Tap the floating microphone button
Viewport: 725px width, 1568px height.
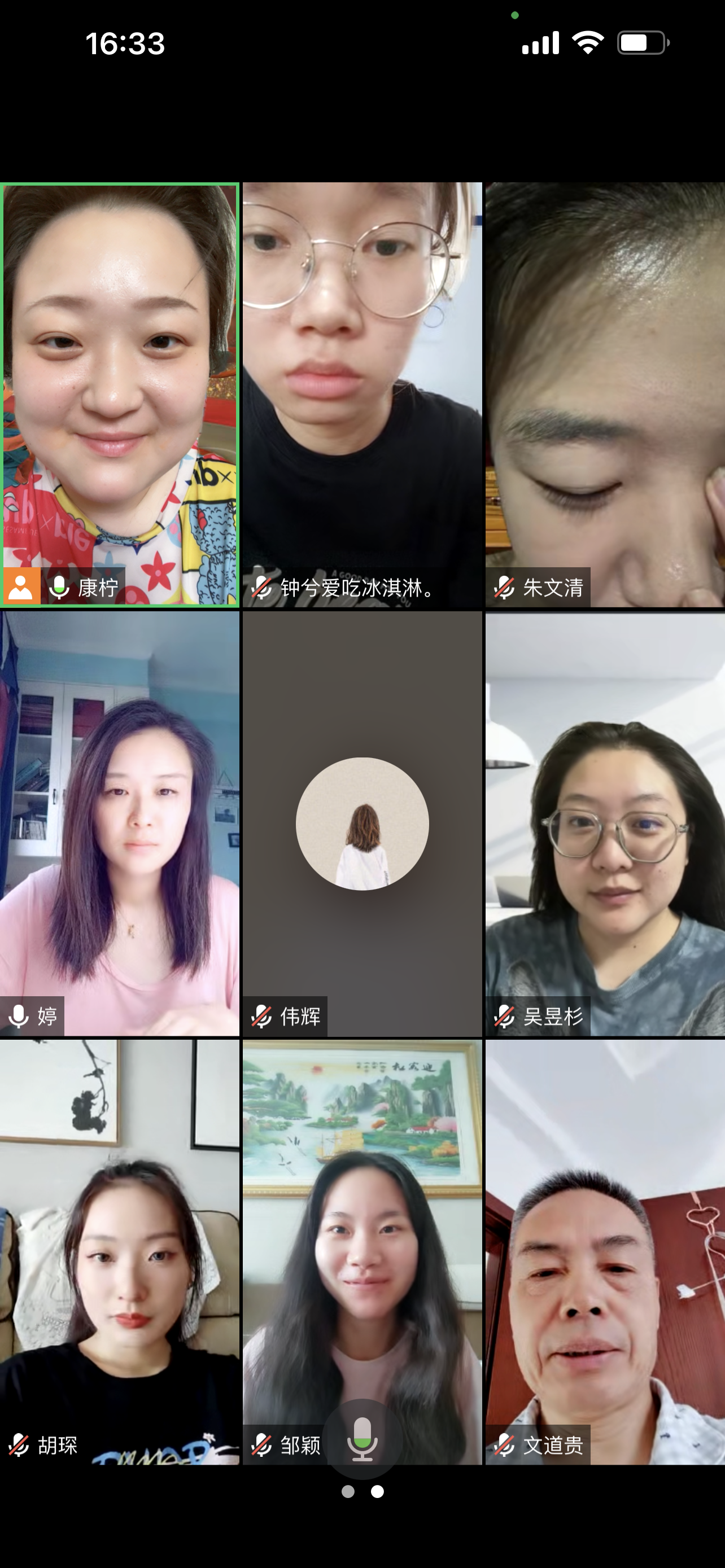tap(362, 1439)
